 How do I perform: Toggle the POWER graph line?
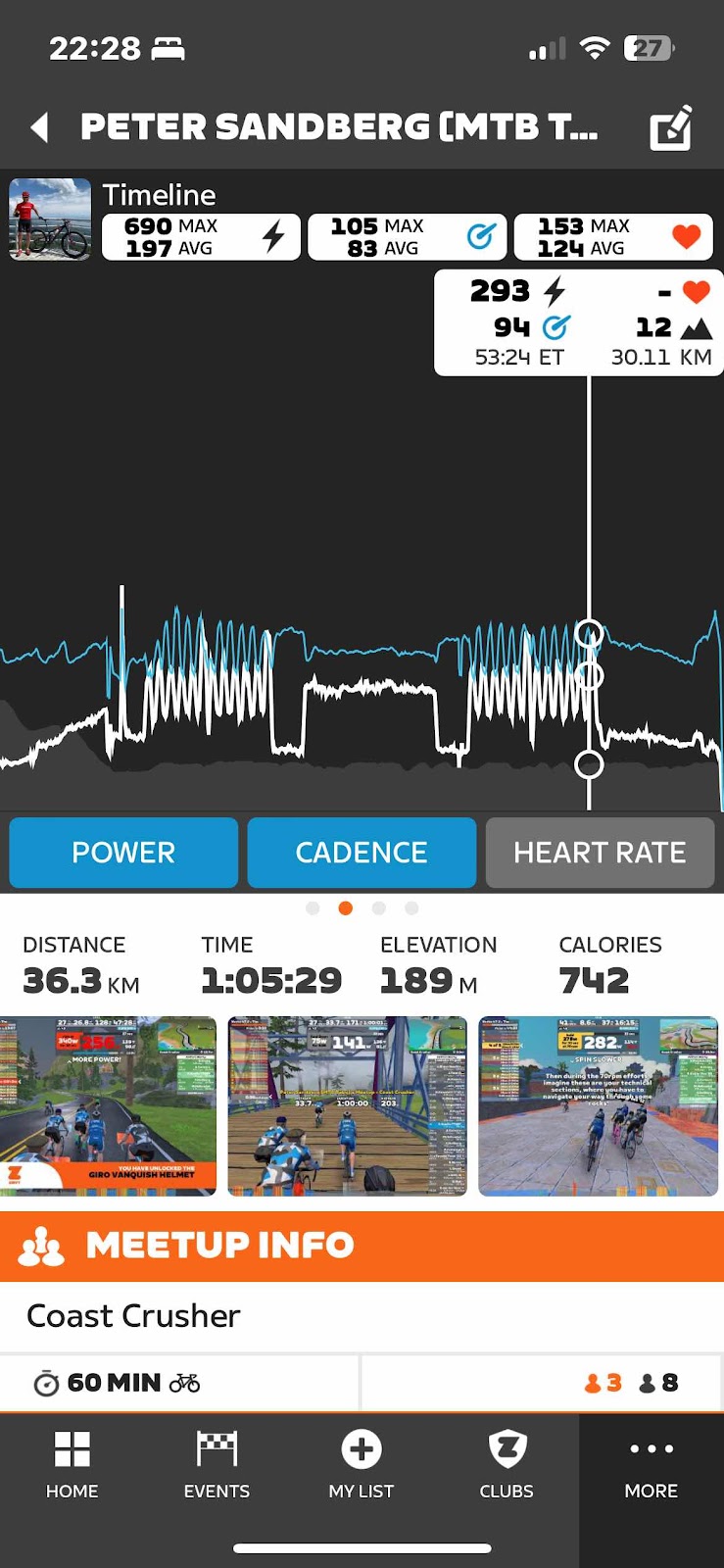click(x=123, y=853)
